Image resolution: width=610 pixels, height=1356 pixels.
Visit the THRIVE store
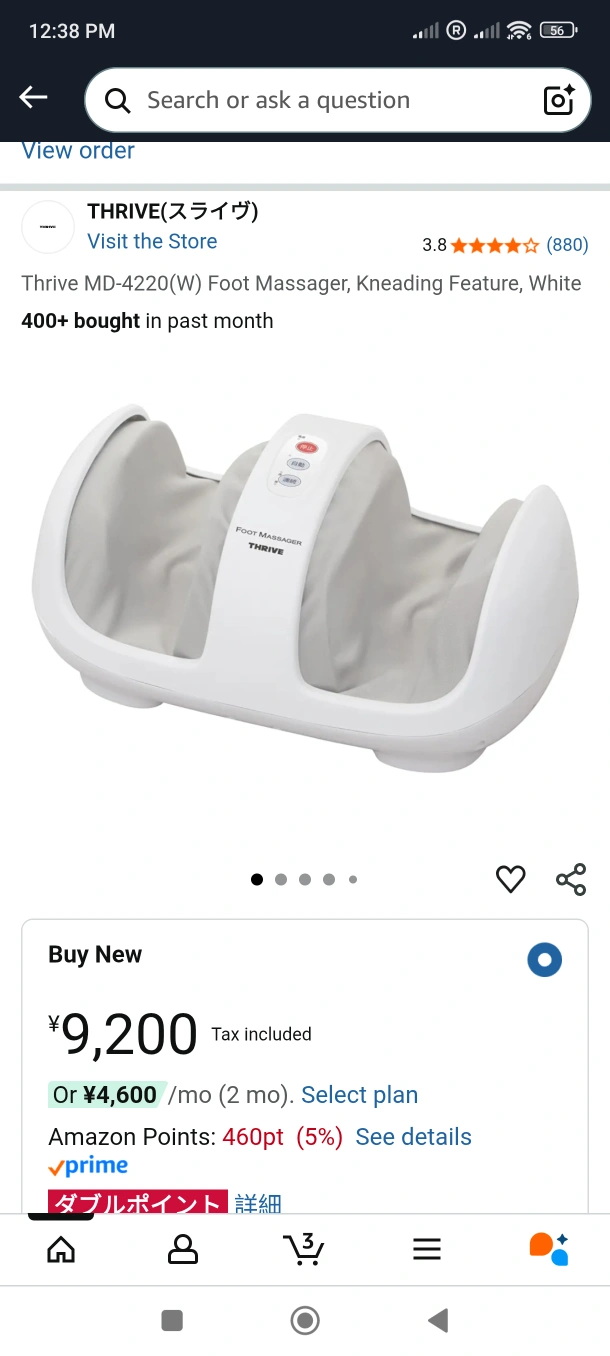152,241
